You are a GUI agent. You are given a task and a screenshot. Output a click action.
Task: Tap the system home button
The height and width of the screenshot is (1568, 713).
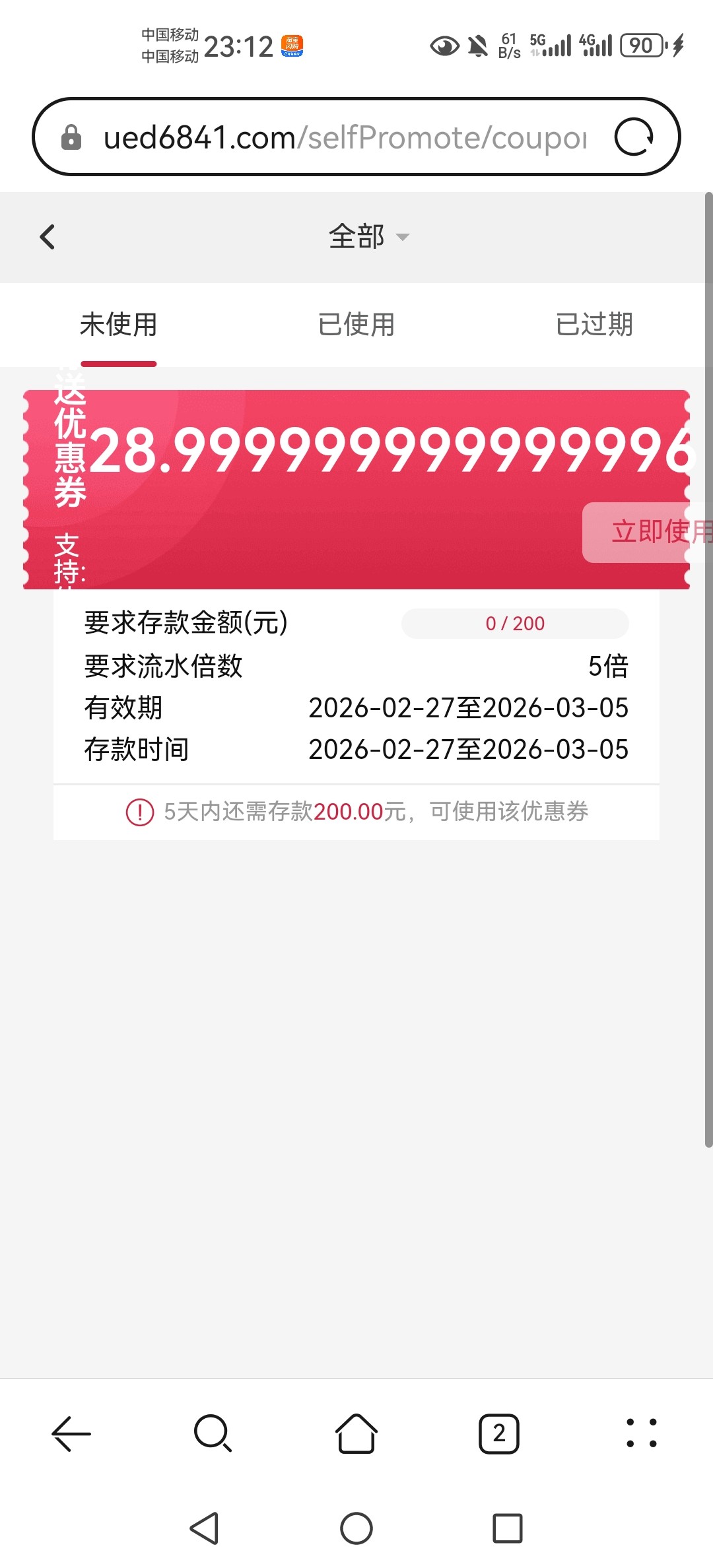[356, 1528]
